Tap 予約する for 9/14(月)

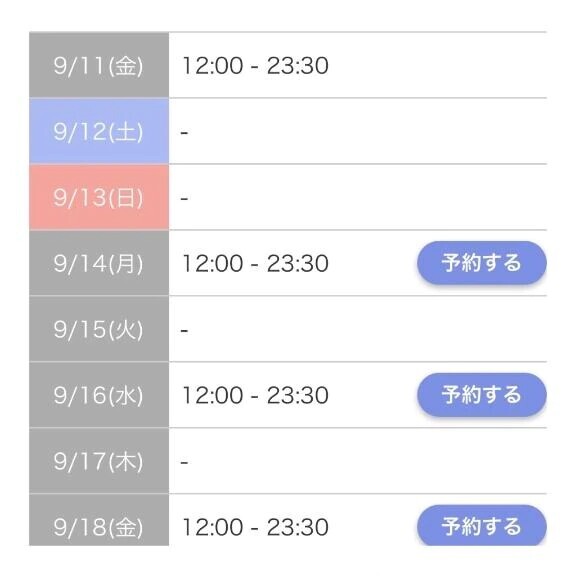[482, 263]
